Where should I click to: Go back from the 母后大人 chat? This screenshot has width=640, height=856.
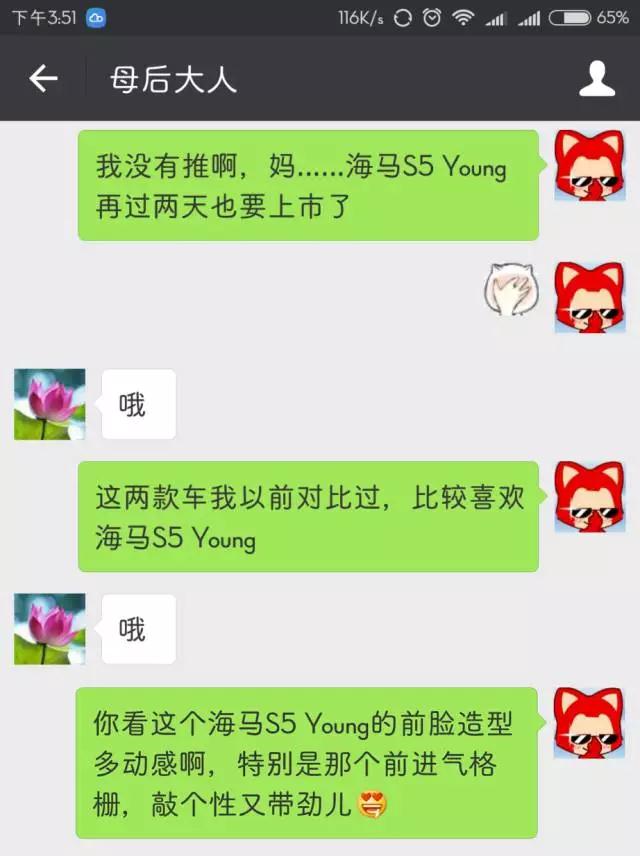(x=43, y=79)
